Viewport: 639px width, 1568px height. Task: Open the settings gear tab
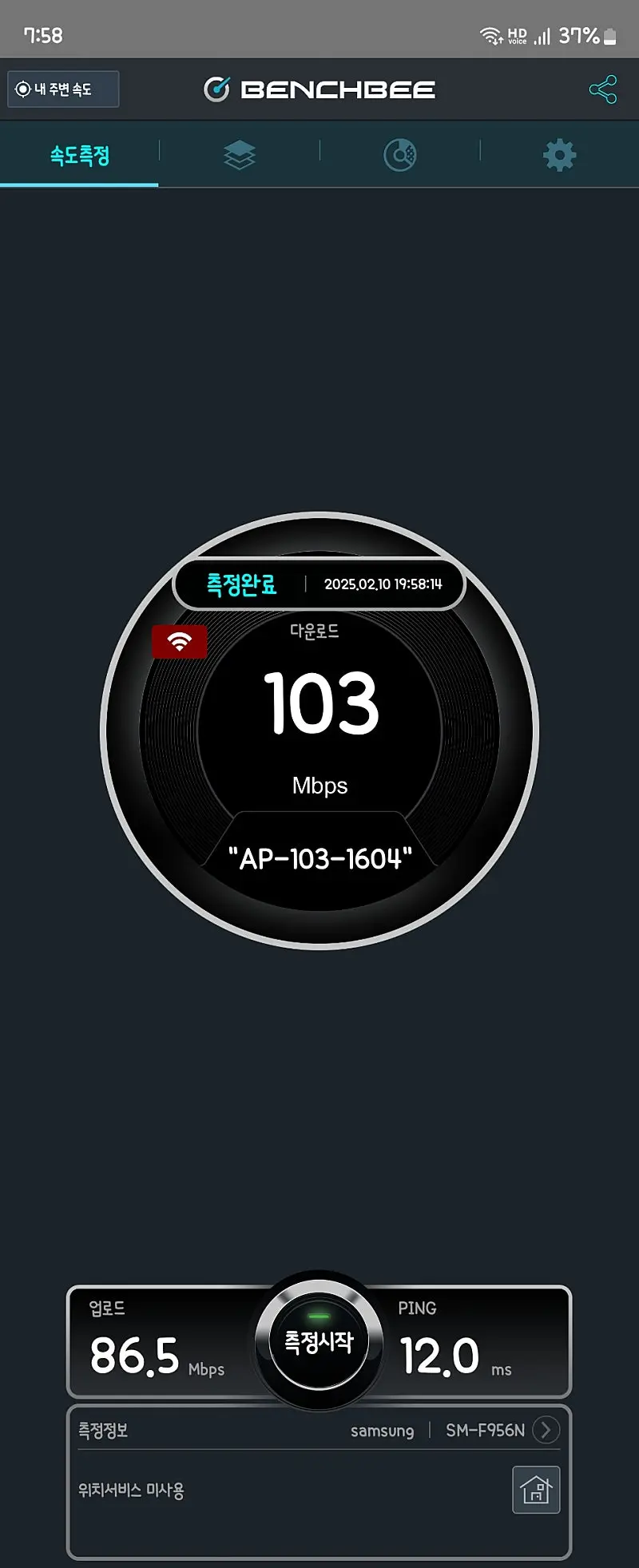coord(559,155)
